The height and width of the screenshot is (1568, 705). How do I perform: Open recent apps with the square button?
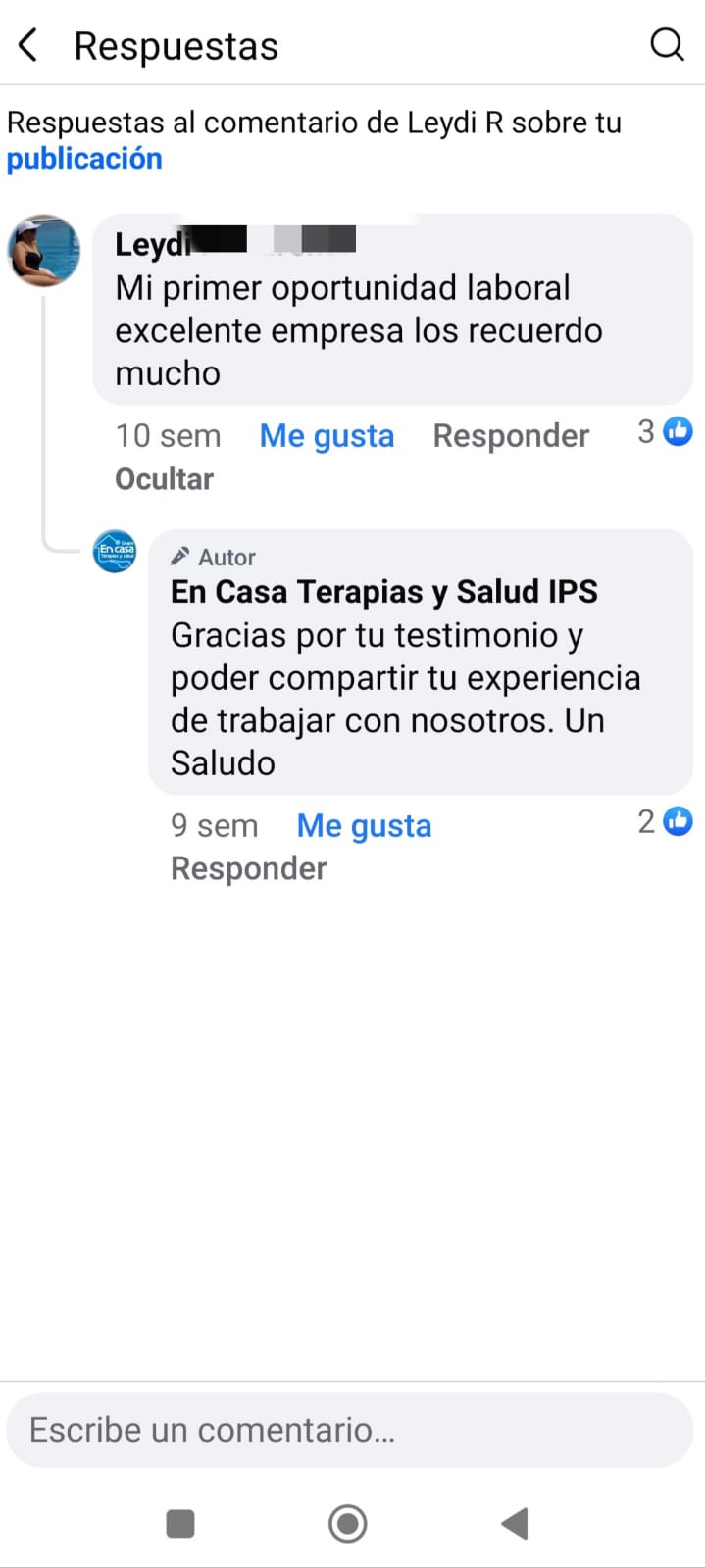tap(180, 1524)
